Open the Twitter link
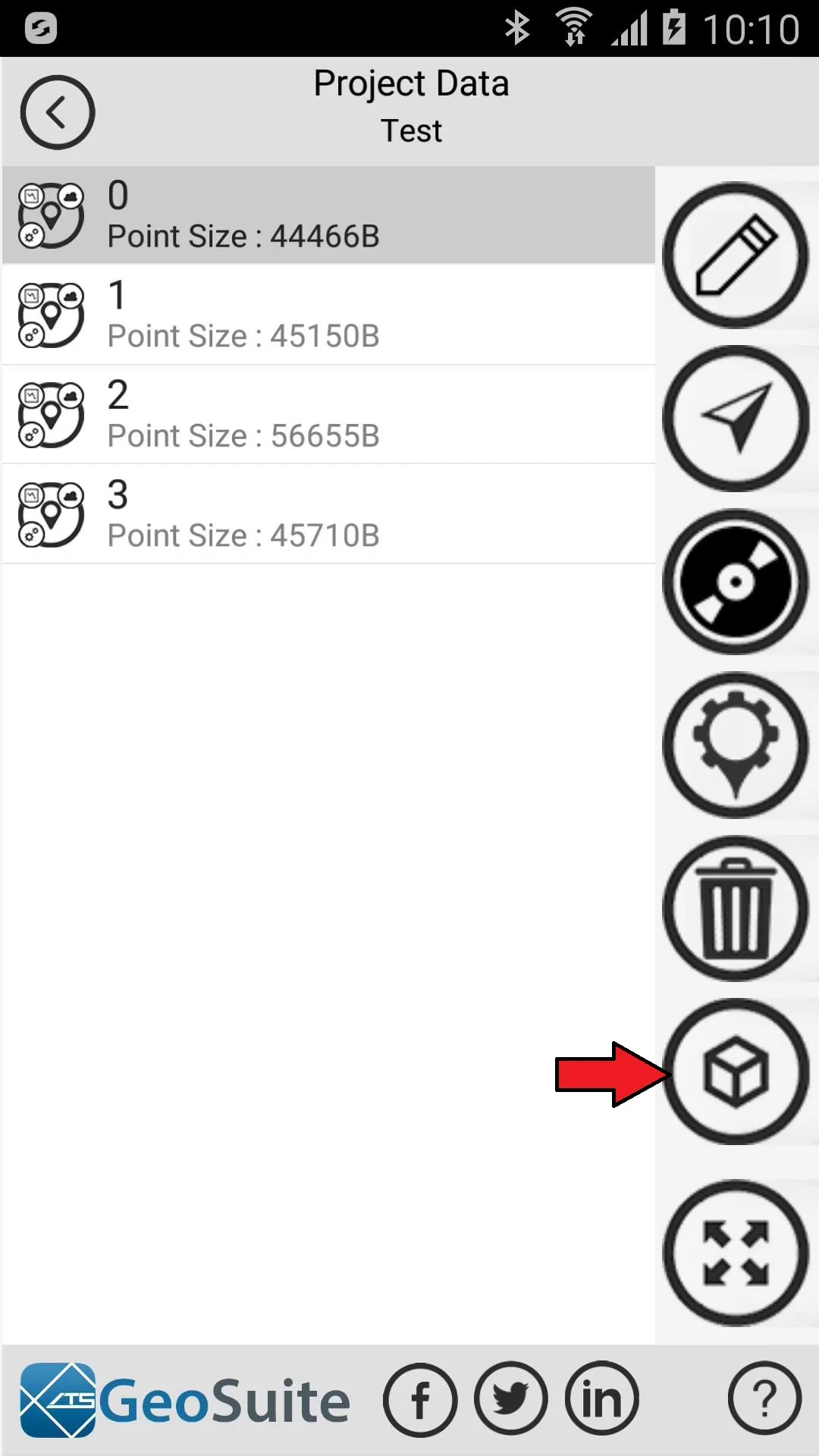The image size is (819, 1456). [511, 1400]
